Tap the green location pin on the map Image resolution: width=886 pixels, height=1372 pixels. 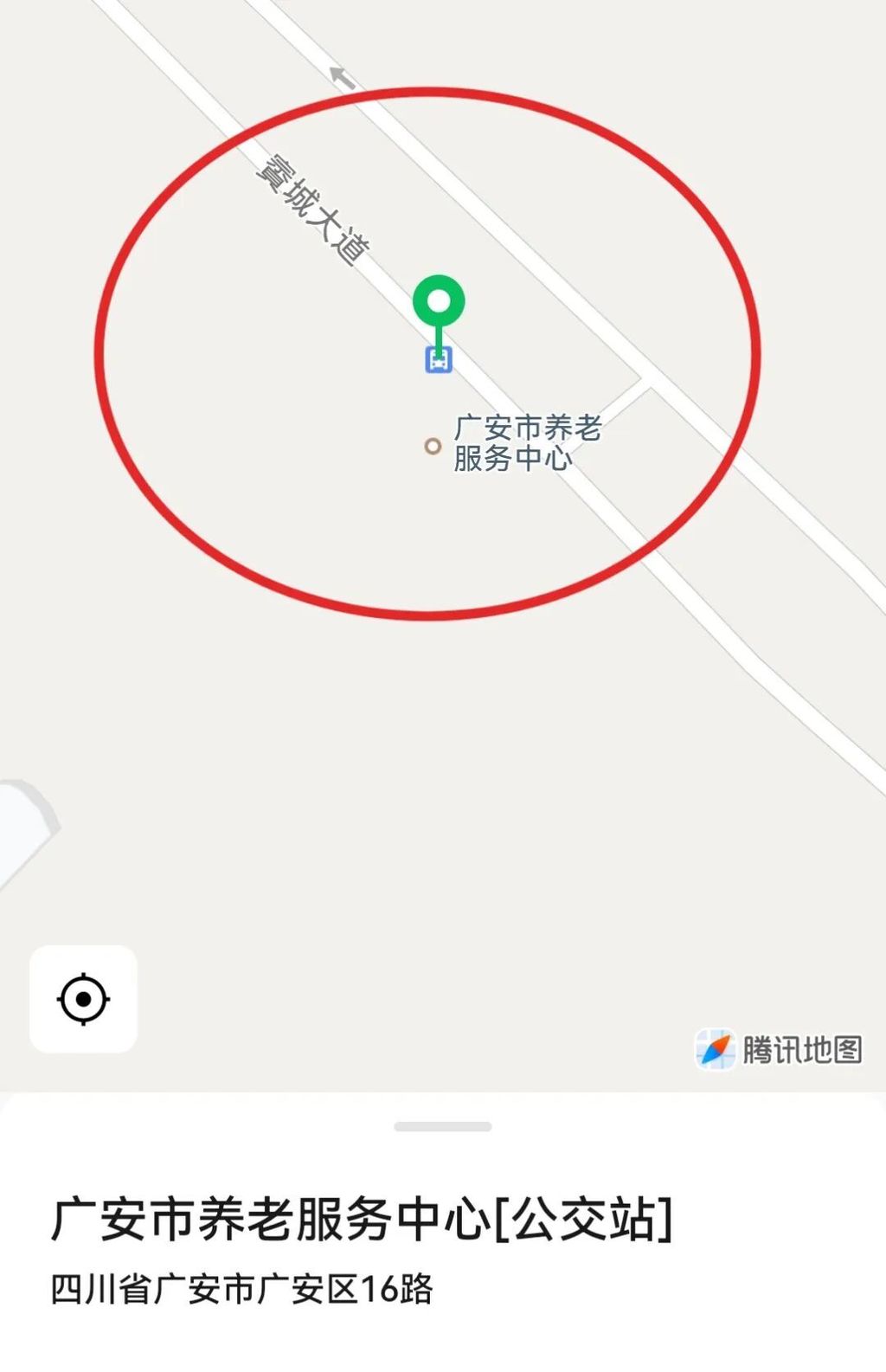439,301
